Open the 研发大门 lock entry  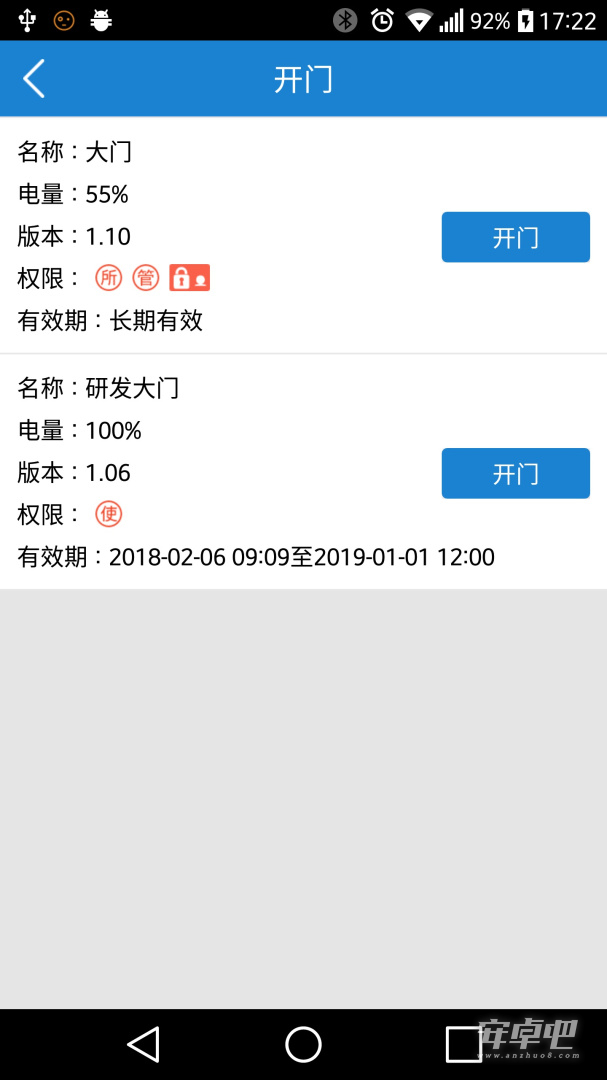303,472
